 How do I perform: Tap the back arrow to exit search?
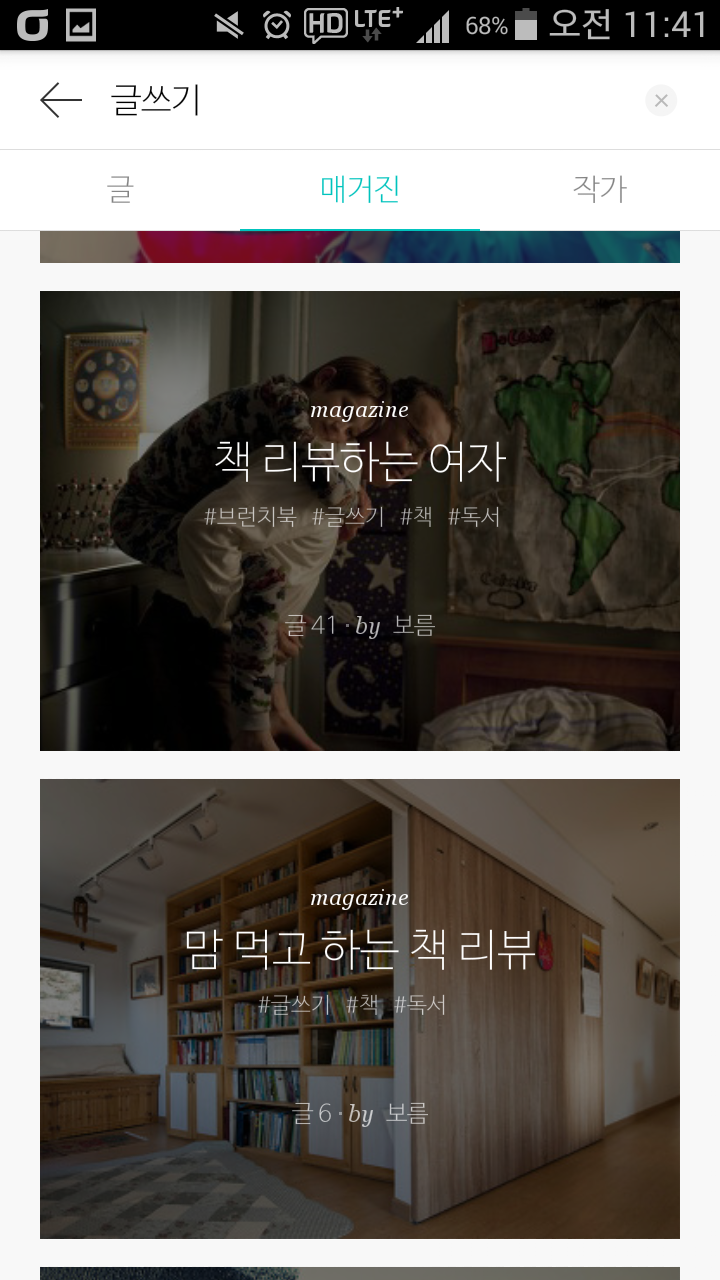coord(60,100)
